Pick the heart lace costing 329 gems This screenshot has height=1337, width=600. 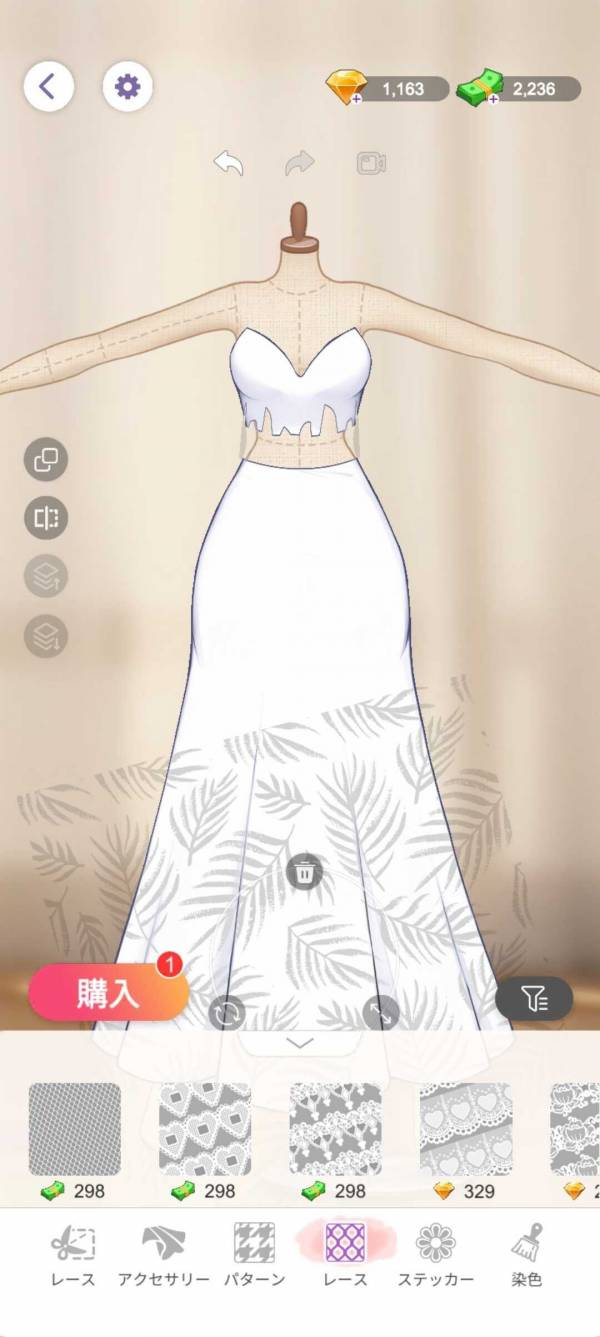pos(465,1129)
